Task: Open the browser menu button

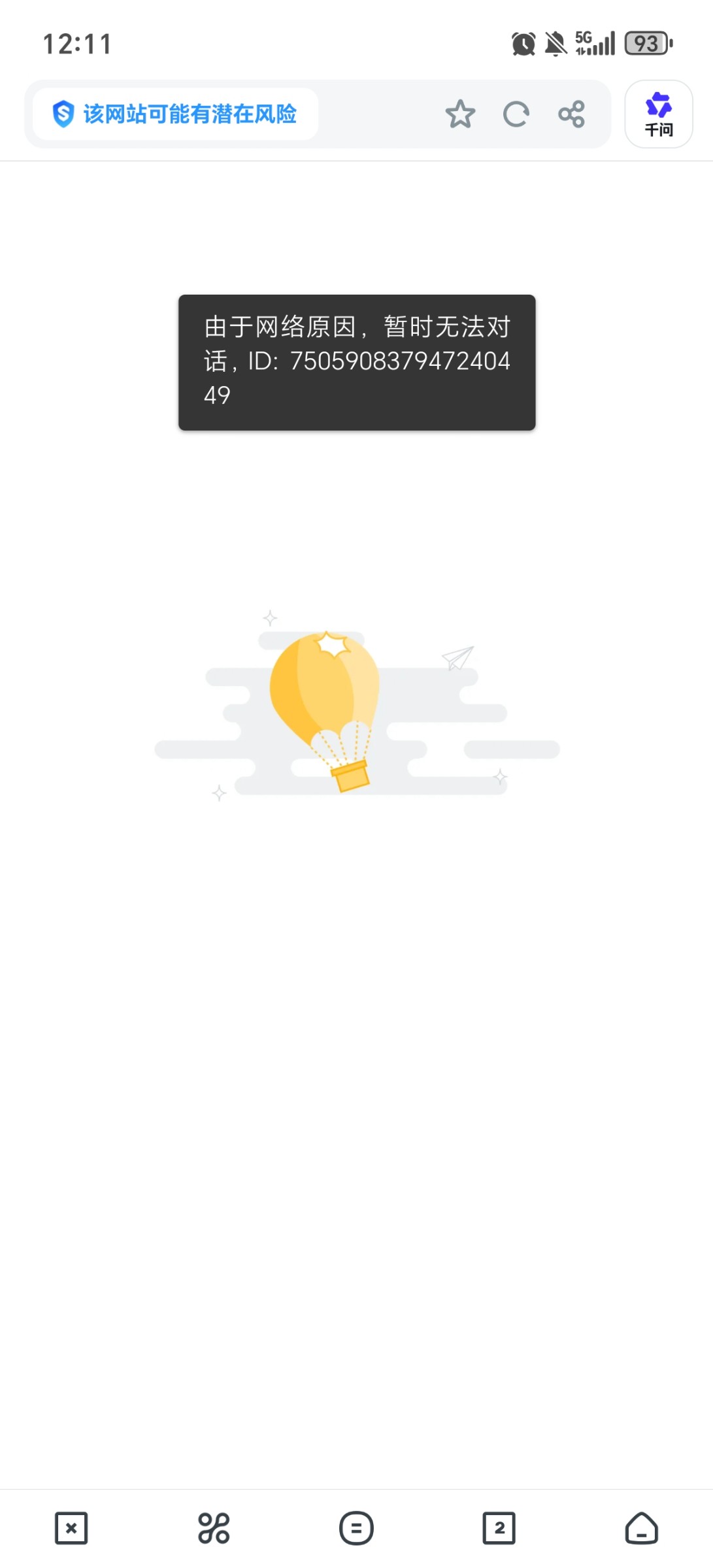Action: [x=356, y=1528]
